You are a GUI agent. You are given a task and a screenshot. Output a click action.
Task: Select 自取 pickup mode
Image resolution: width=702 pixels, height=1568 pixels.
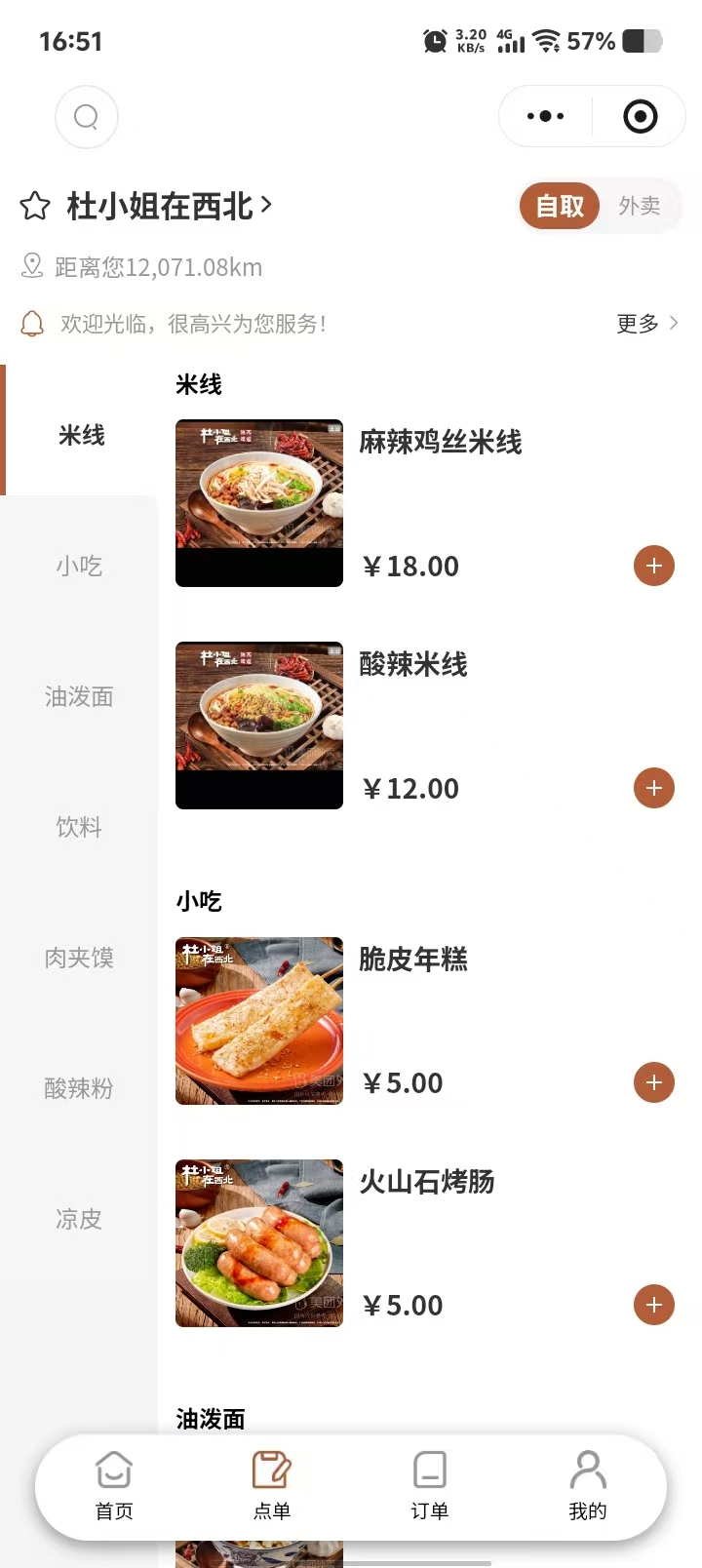560,206
